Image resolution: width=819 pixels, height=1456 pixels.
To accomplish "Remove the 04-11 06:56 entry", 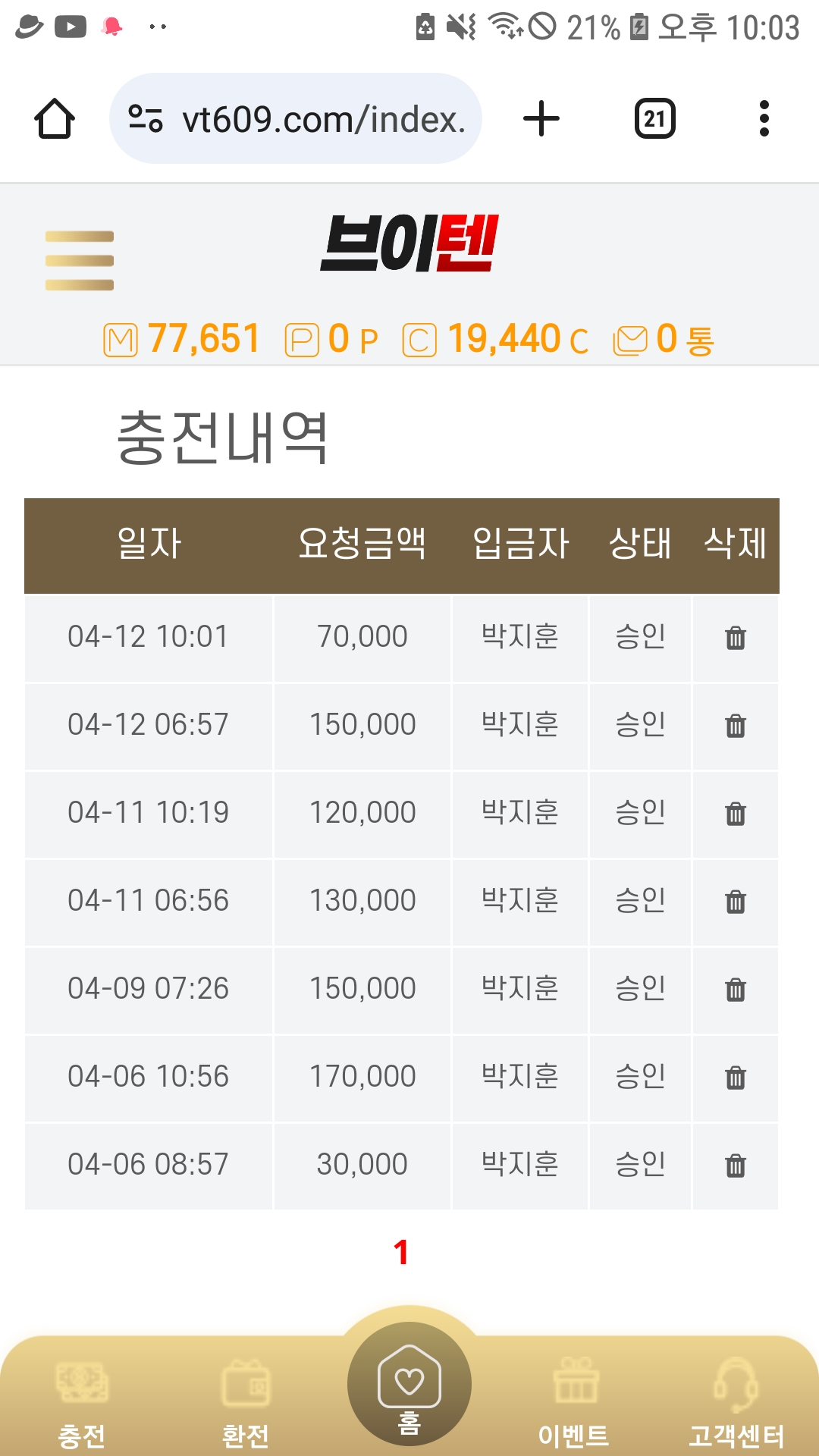I will coord(736,902).
